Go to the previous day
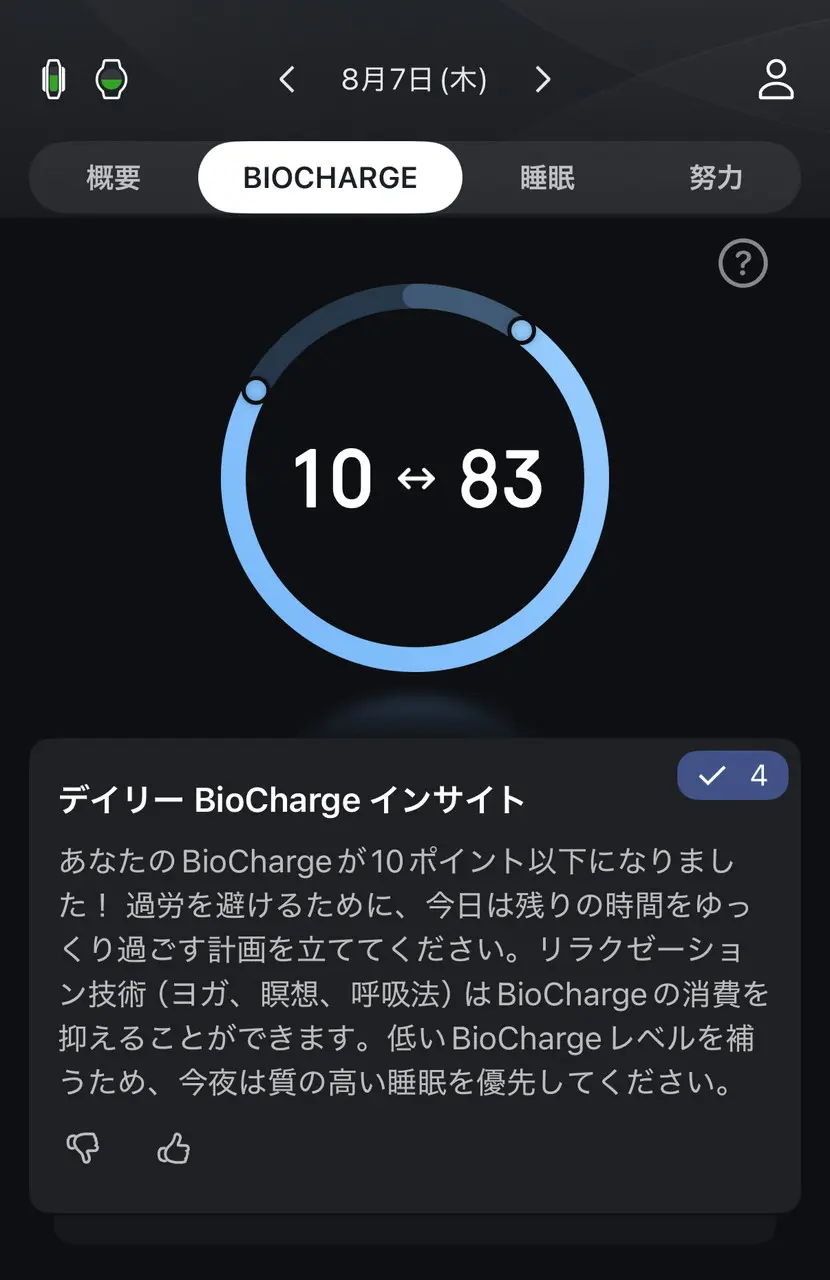The image size is (830, 1280). tap(287, 80)
